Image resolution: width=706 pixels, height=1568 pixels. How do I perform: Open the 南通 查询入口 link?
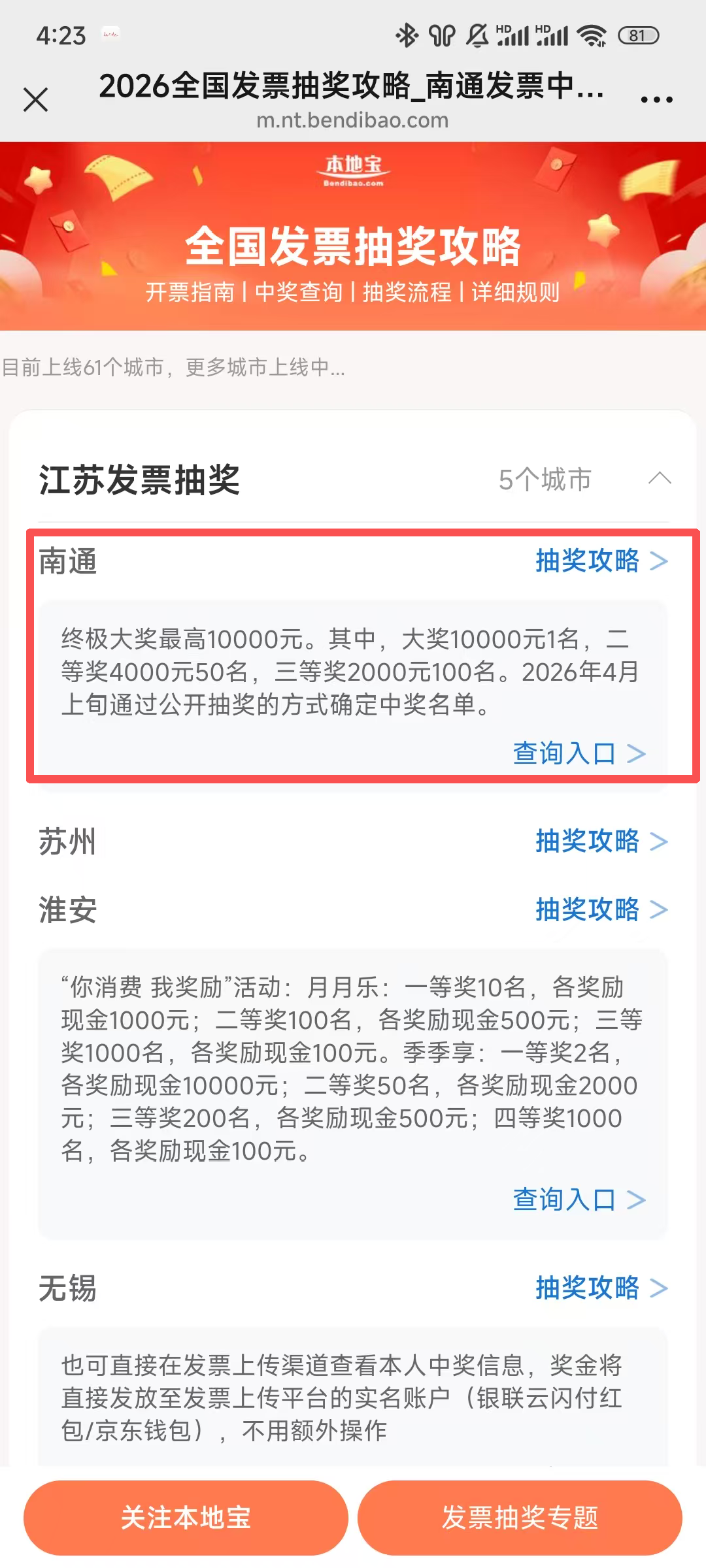(x=579, y=753)
